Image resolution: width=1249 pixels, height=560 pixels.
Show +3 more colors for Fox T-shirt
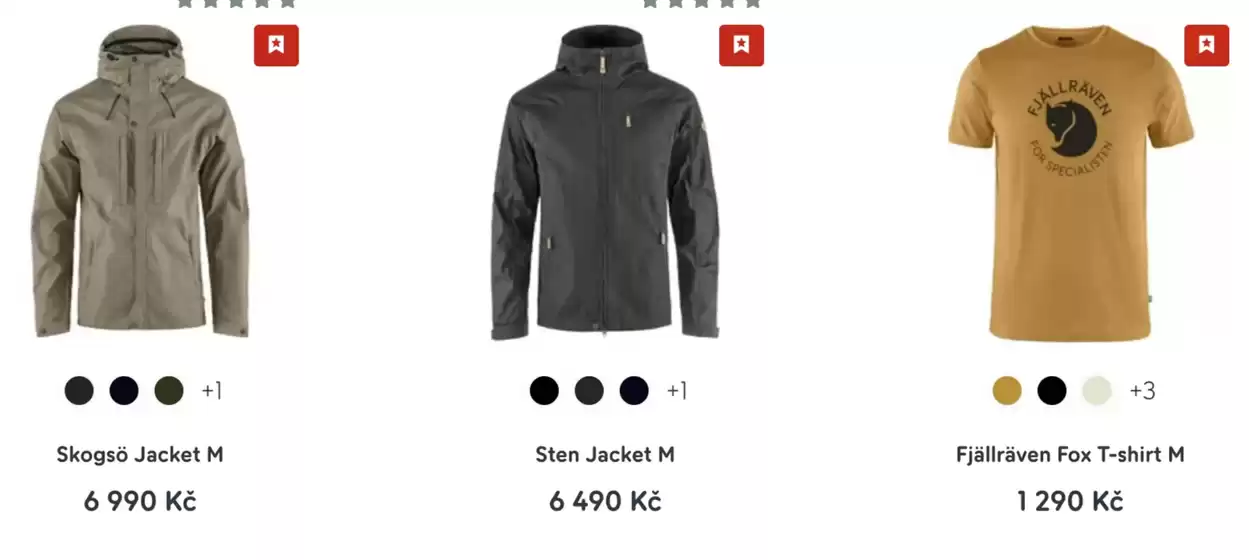(1142, 390)
